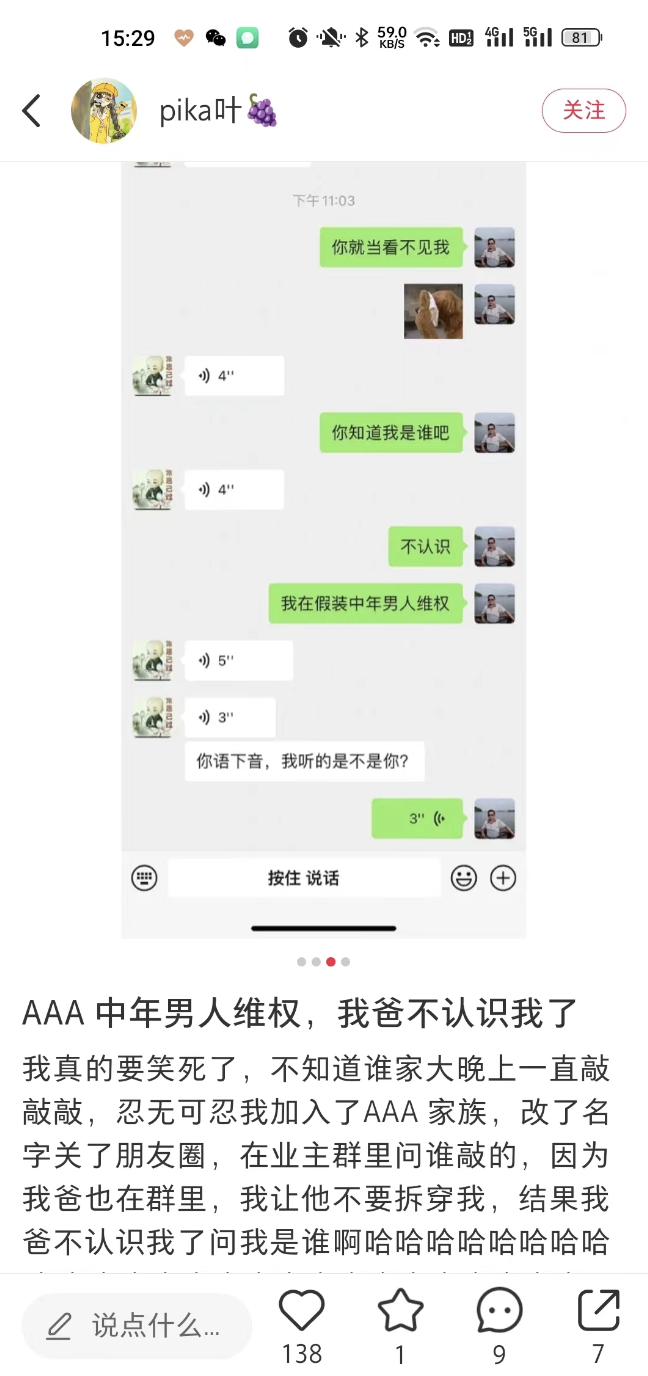
Task: Follow pika叶 with the 关注 button
Action: click(583, 111)
